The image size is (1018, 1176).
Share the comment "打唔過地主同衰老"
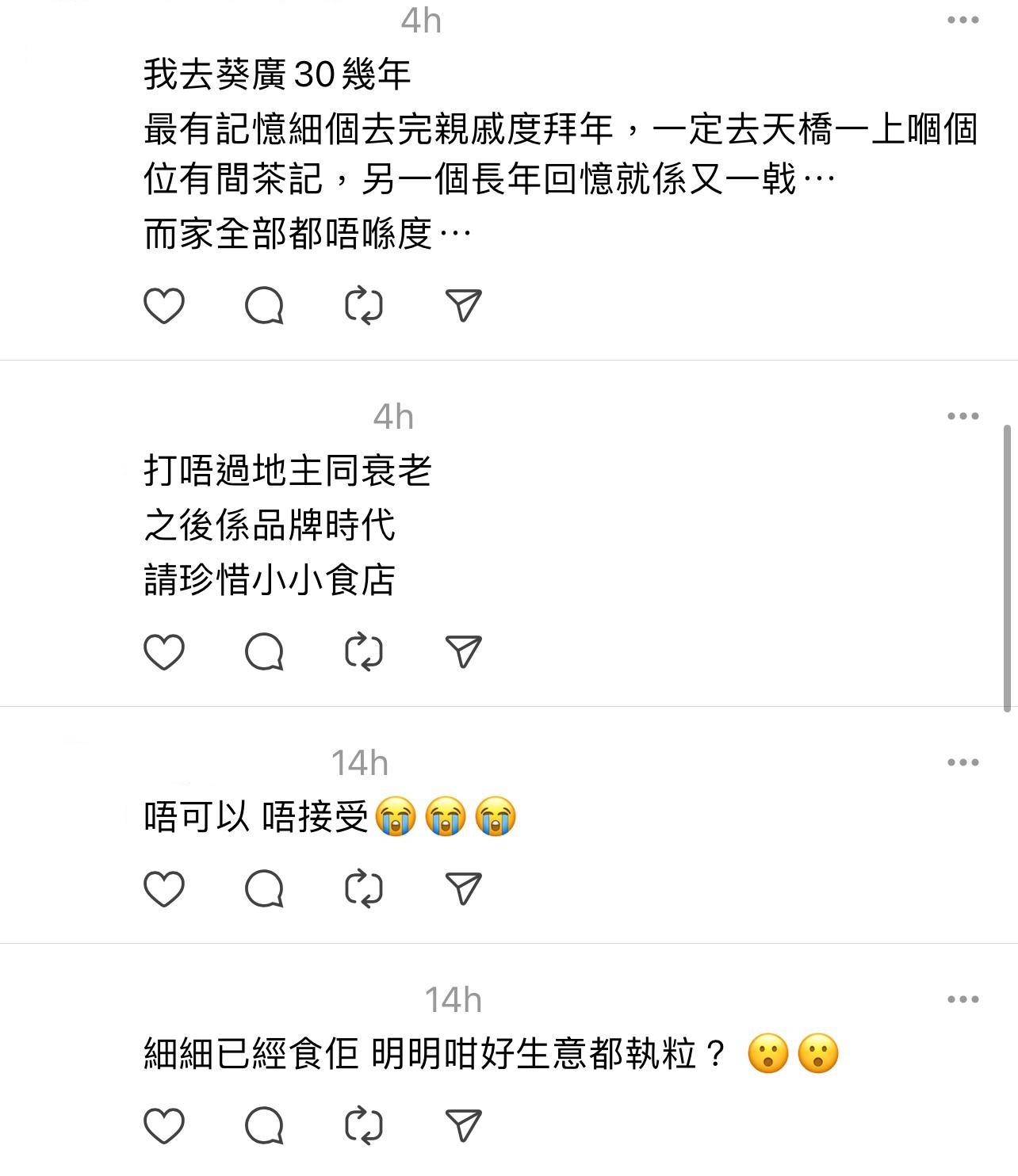[465, 651]
